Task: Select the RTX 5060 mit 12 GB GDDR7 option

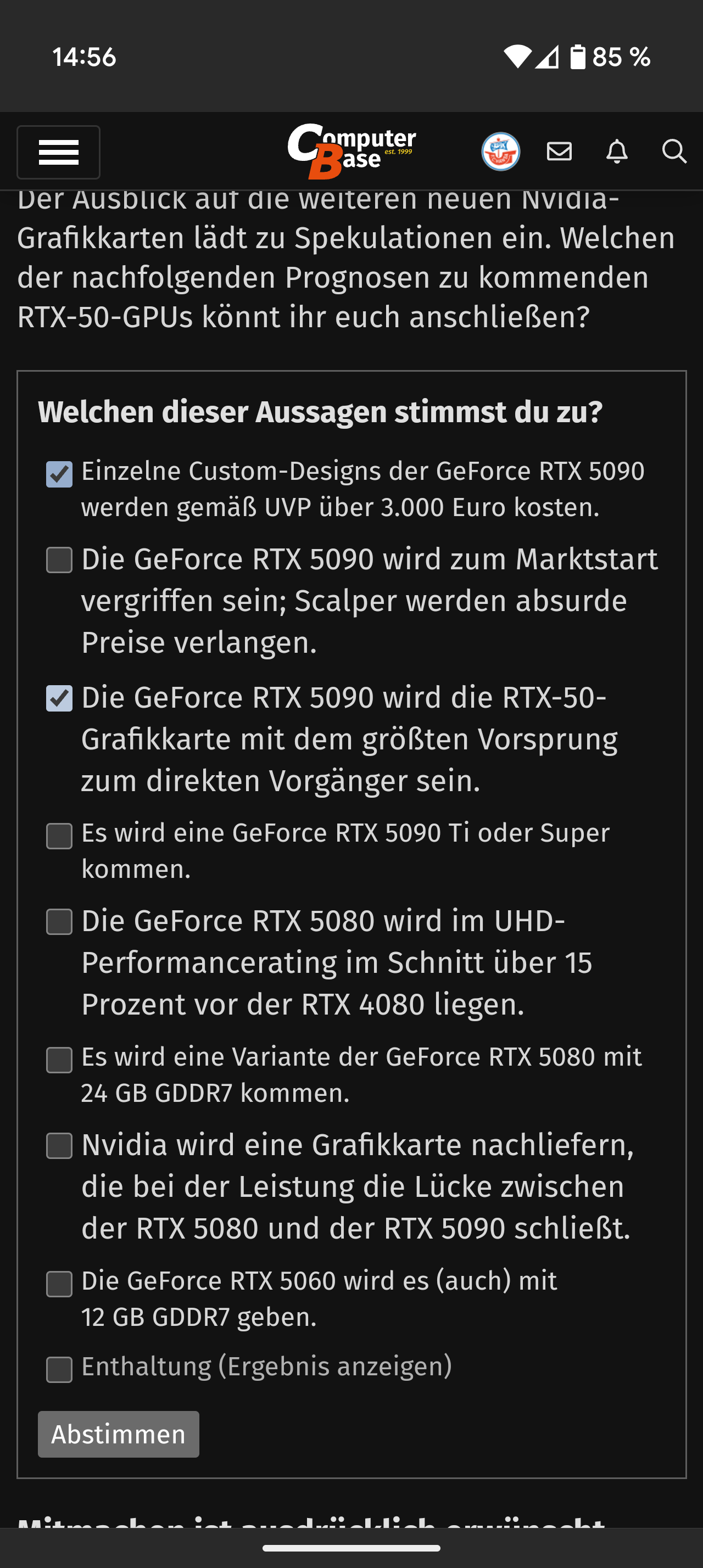Action: pos(60,1284)
